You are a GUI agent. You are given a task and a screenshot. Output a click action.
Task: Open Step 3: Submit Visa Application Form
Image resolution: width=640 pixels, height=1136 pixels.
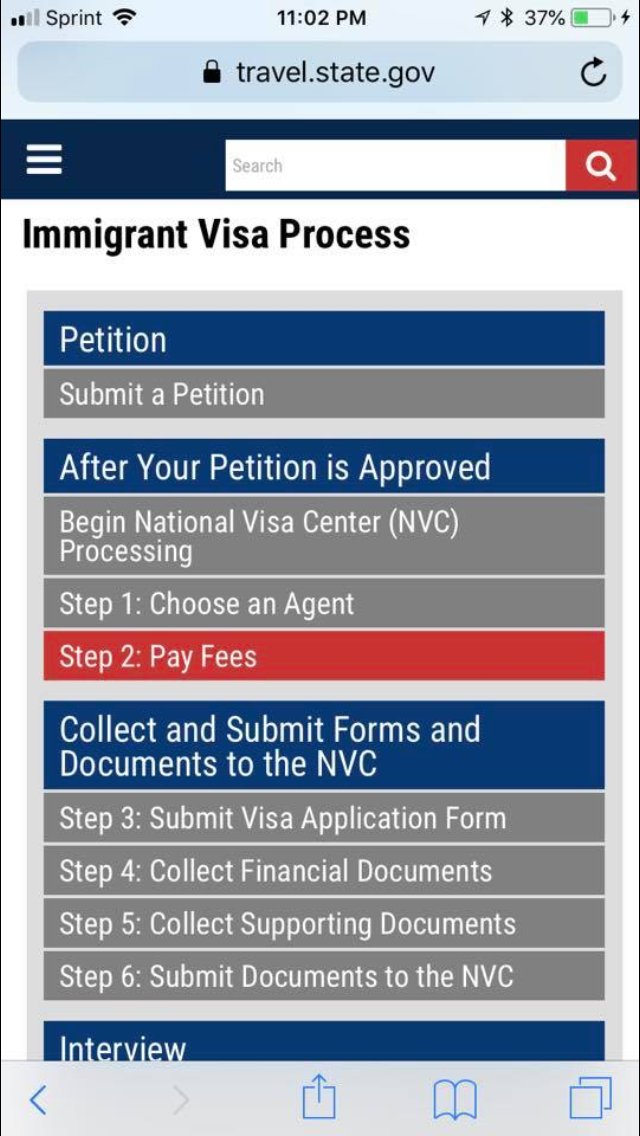[x=324, y=817]
